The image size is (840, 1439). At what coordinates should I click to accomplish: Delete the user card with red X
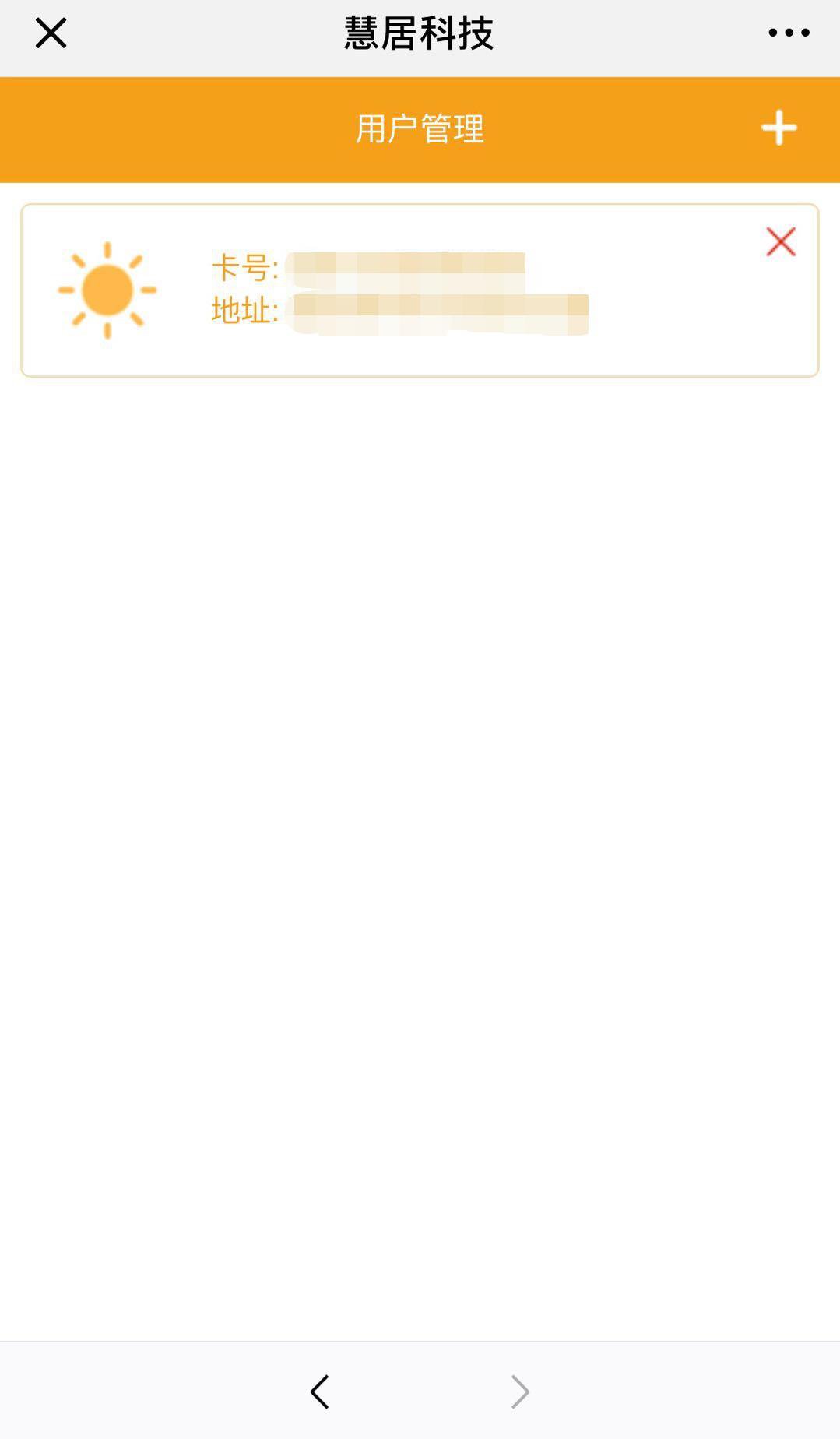pyautogui.click(x=780, y=241)
